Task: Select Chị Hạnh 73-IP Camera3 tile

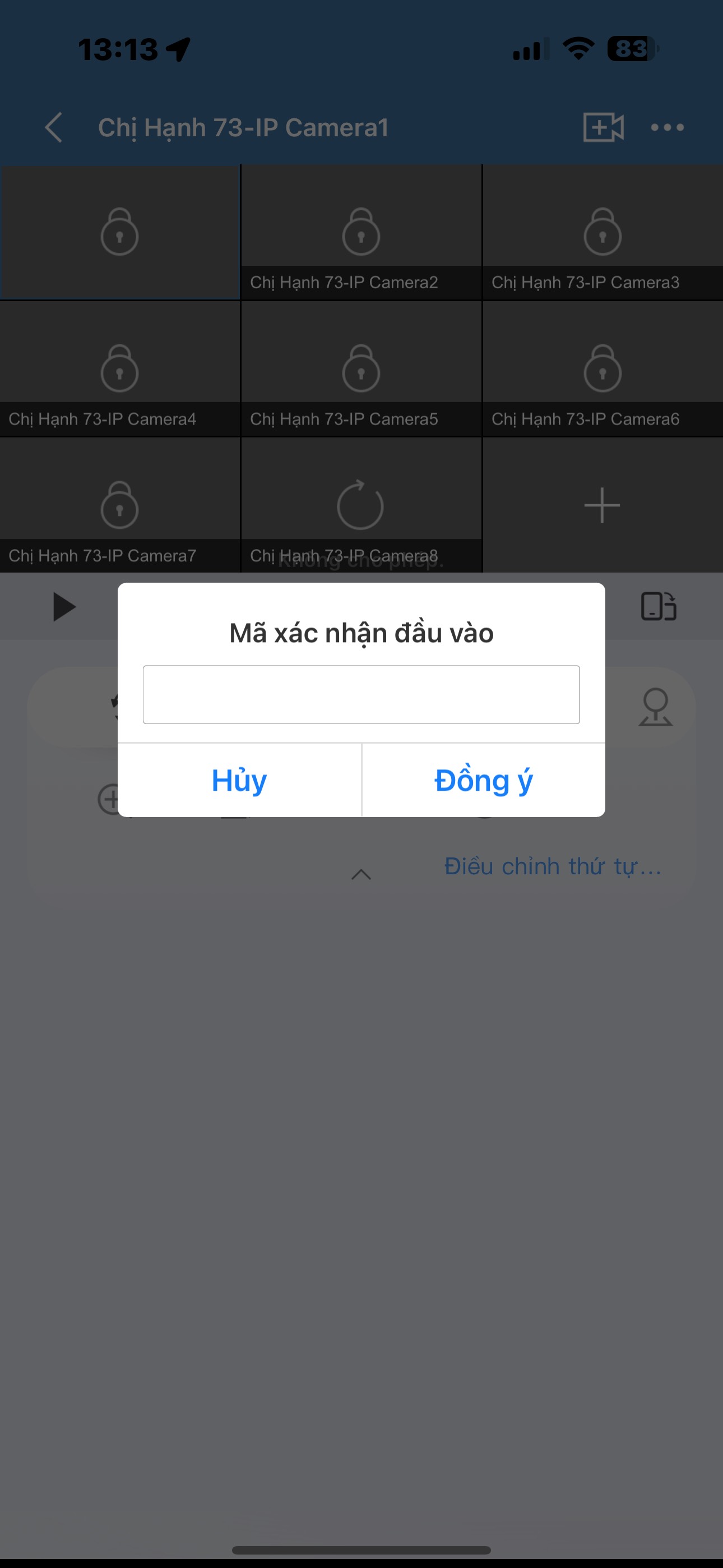Action: tap(602, 233)
